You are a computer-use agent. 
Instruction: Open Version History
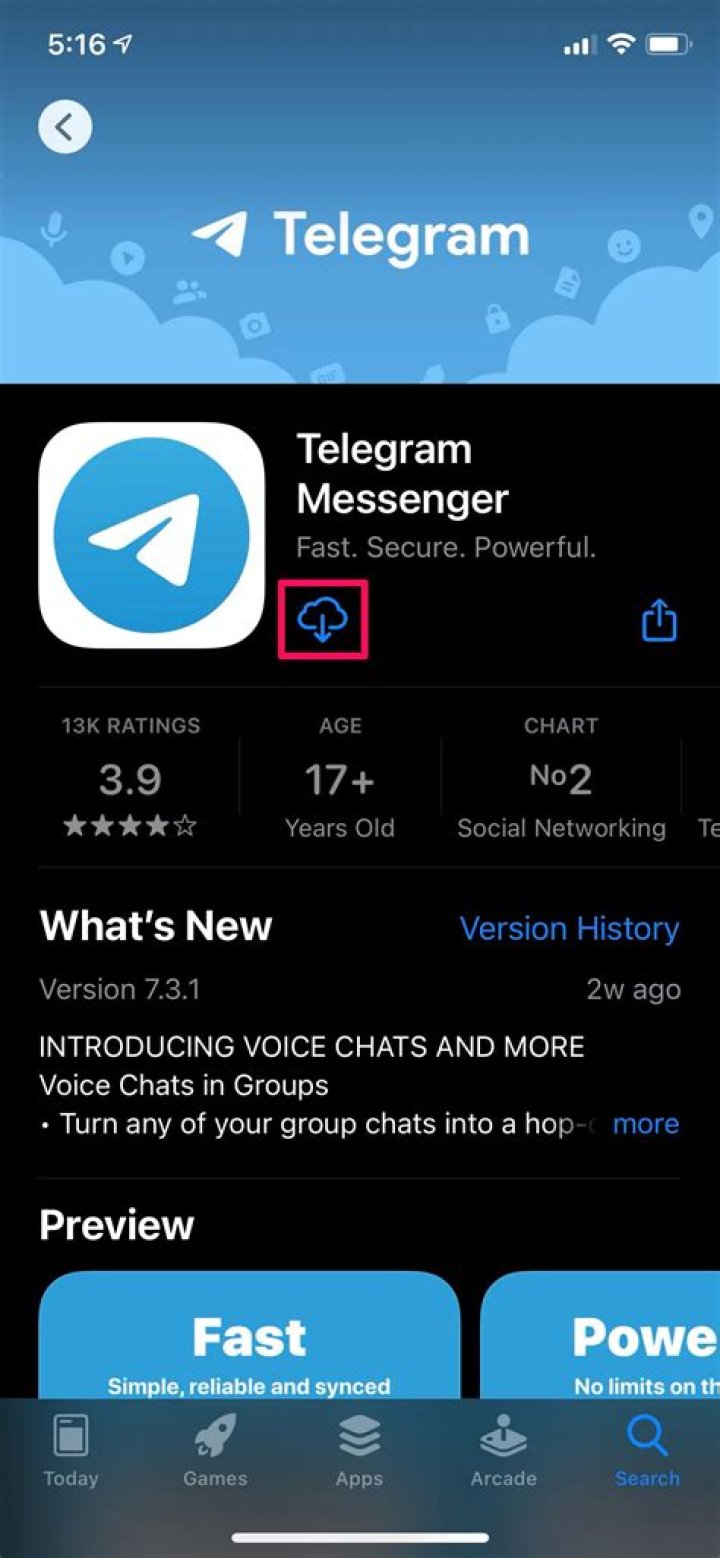568,929
